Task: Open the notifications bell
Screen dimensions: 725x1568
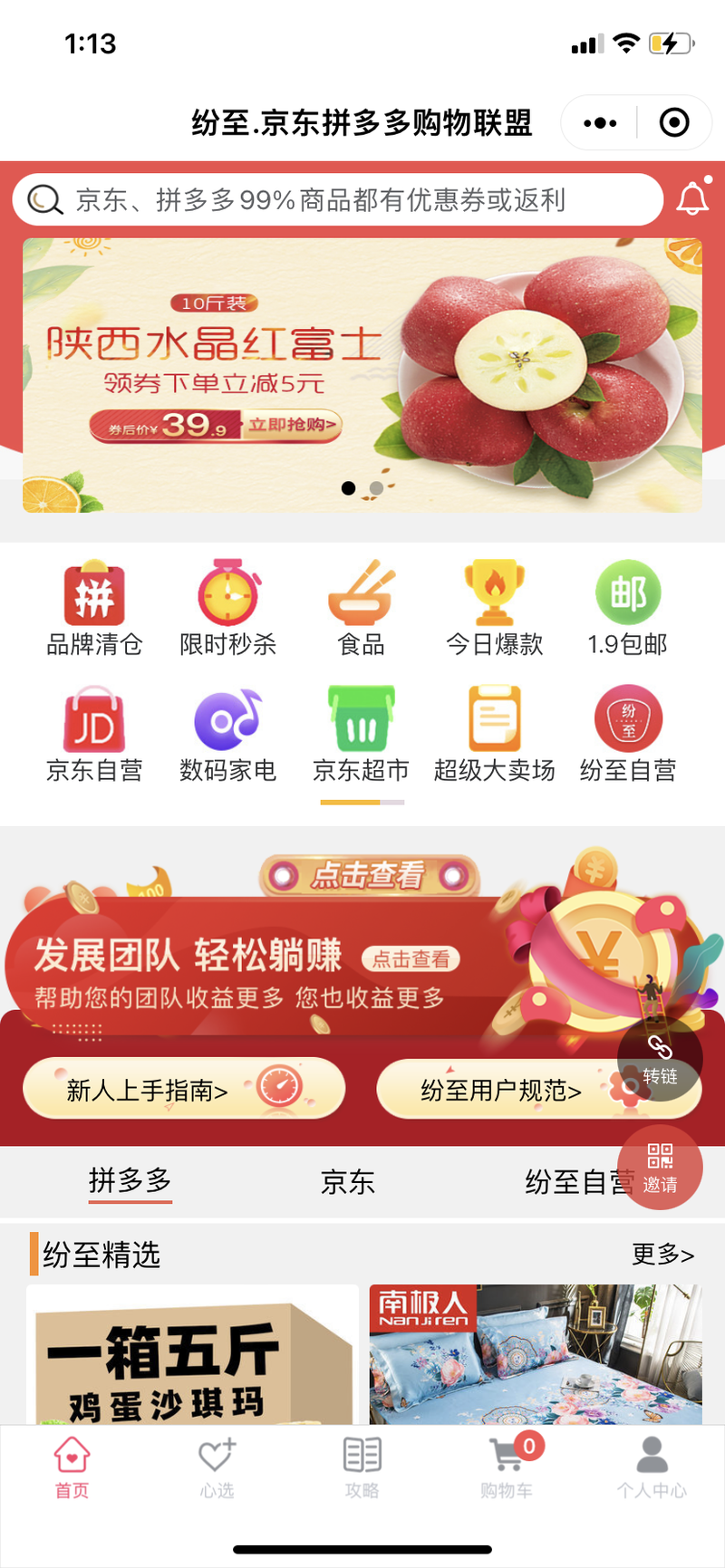Action: pos(692,198)
